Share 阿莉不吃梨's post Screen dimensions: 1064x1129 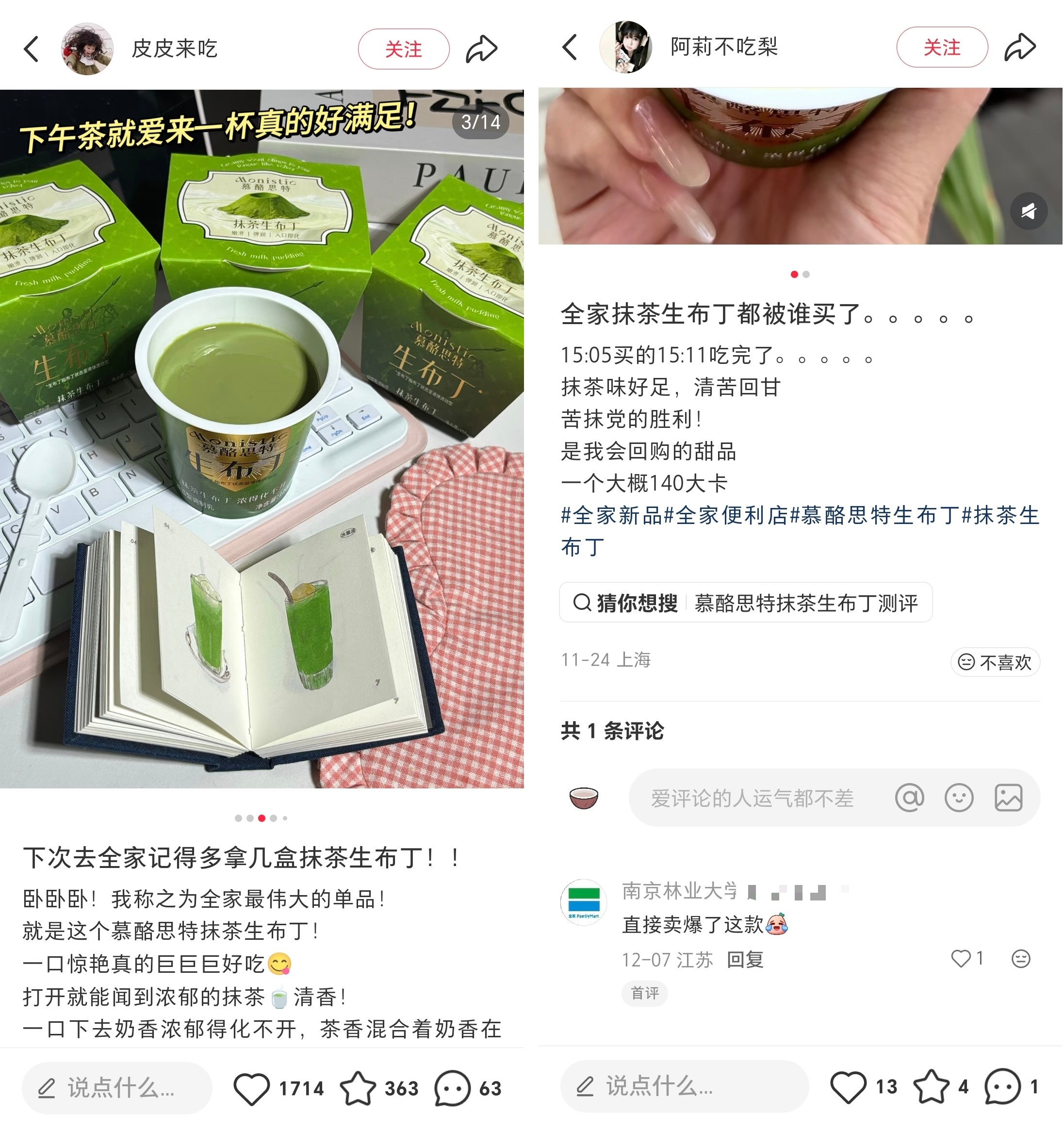1020,47
